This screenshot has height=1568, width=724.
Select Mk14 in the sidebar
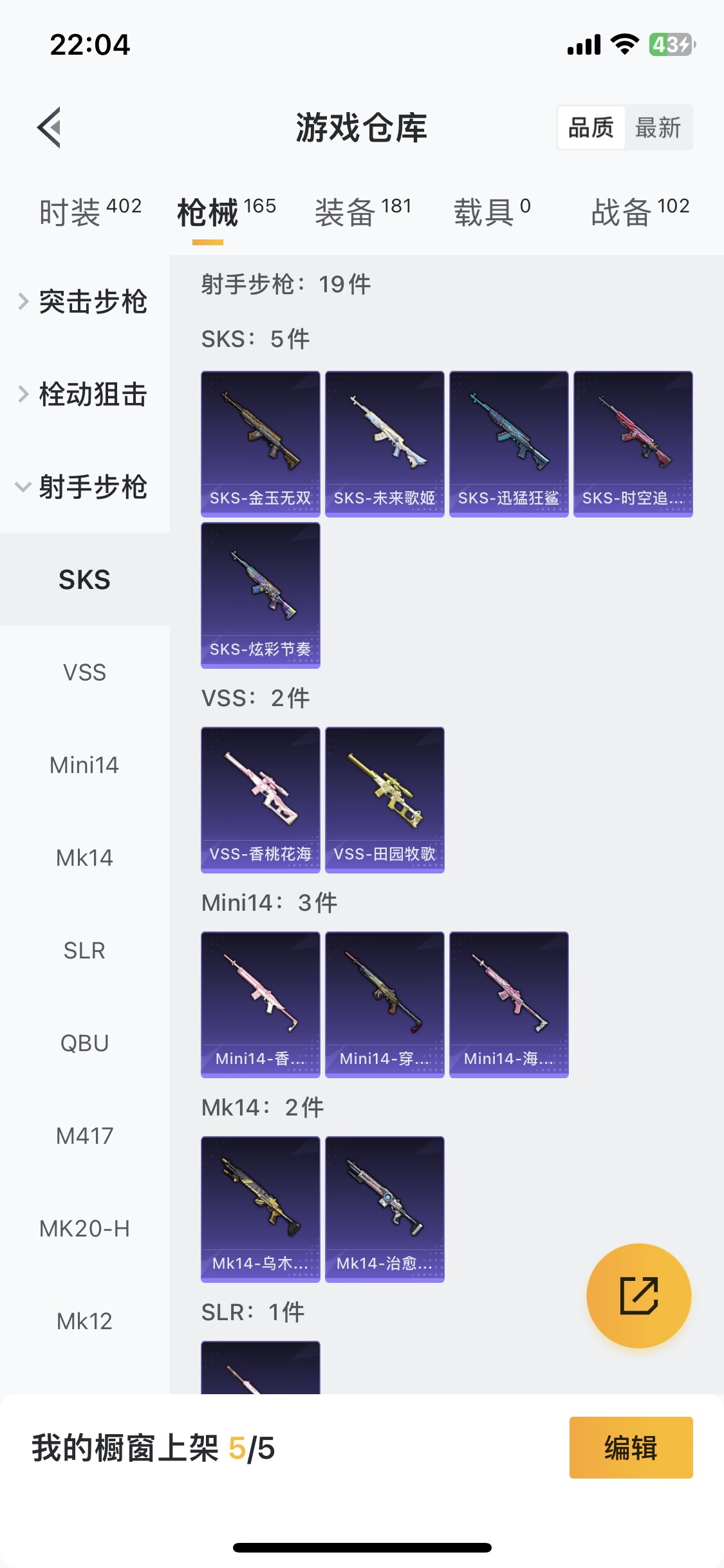85,857
